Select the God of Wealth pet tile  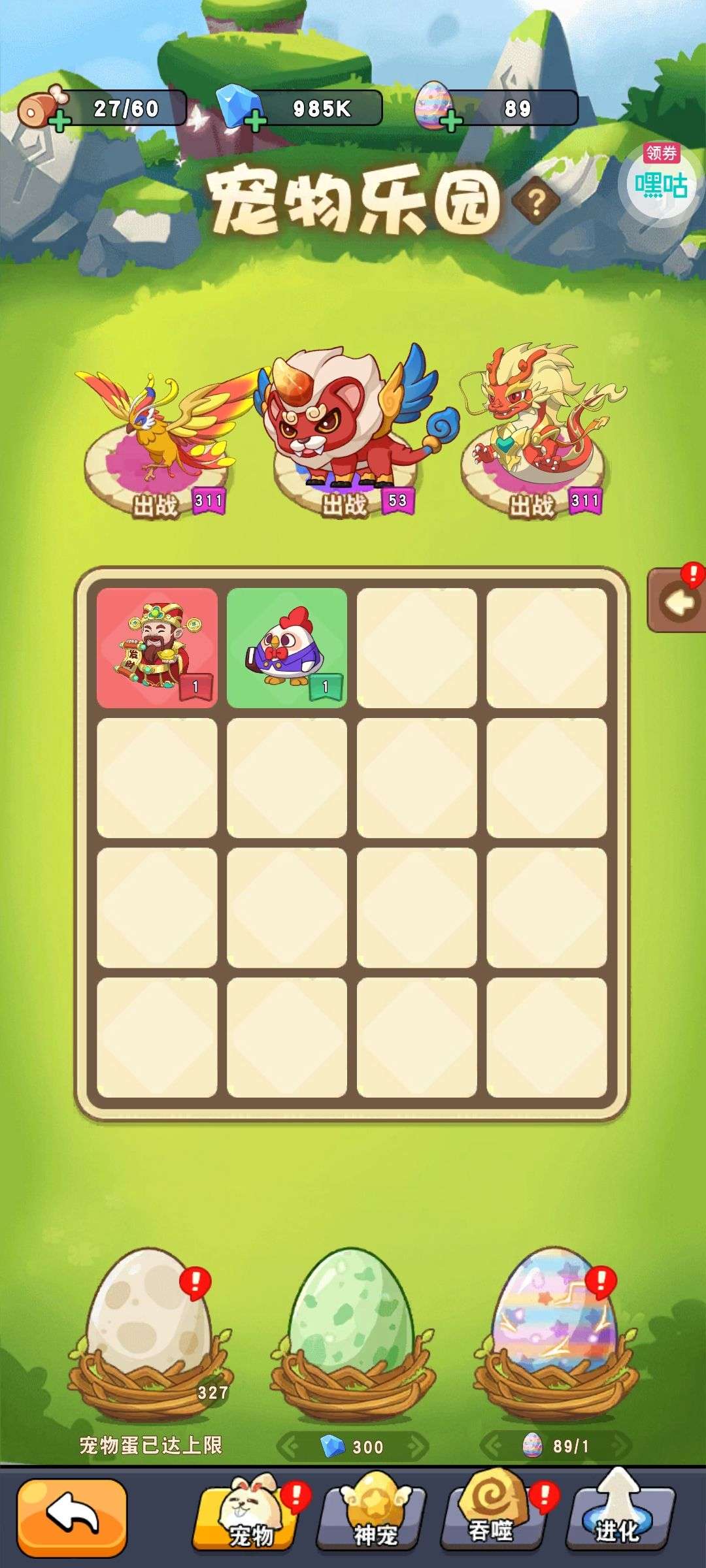(x=157, y=647)
